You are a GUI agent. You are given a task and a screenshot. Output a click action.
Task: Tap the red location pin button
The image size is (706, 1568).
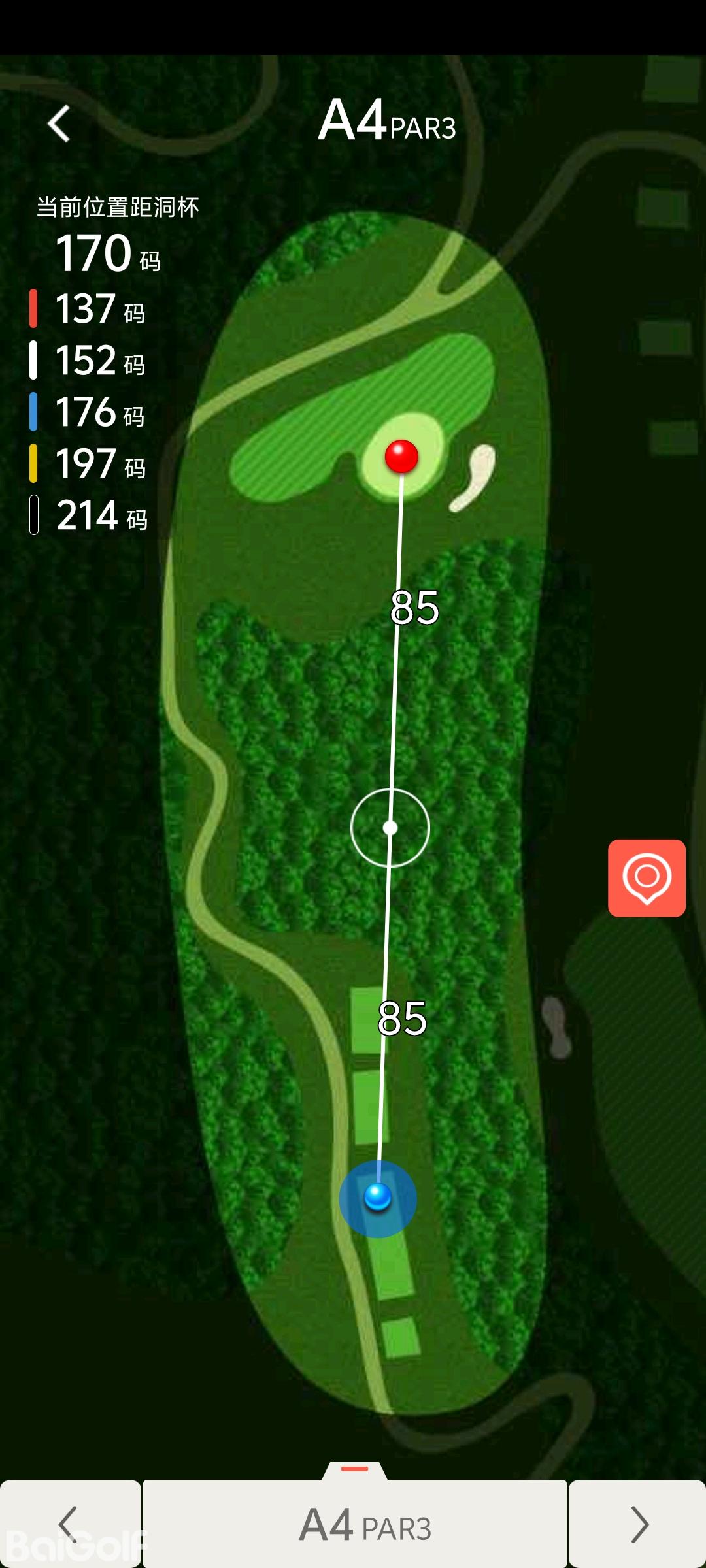[647, 877]
